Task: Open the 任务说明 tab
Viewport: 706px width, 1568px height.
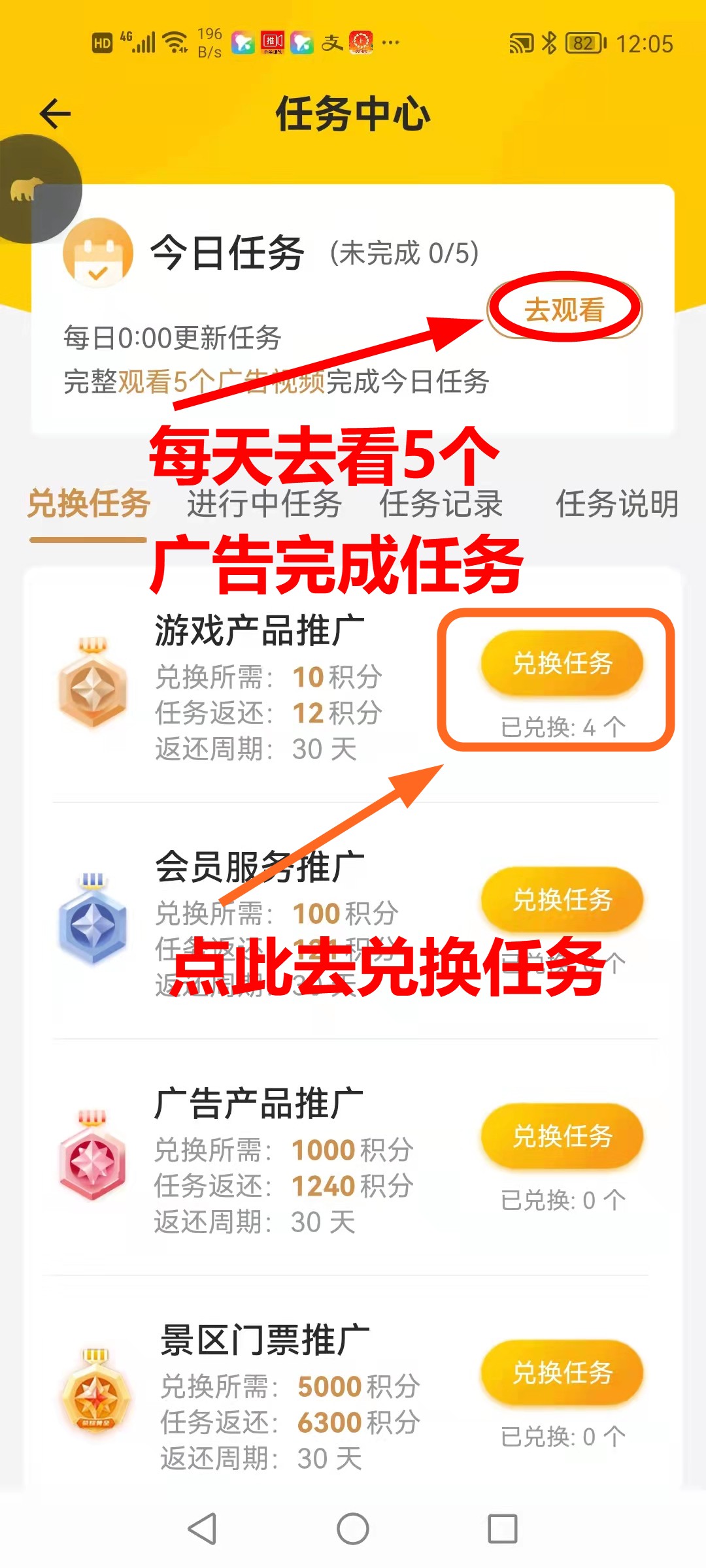Action: point(617,504)
